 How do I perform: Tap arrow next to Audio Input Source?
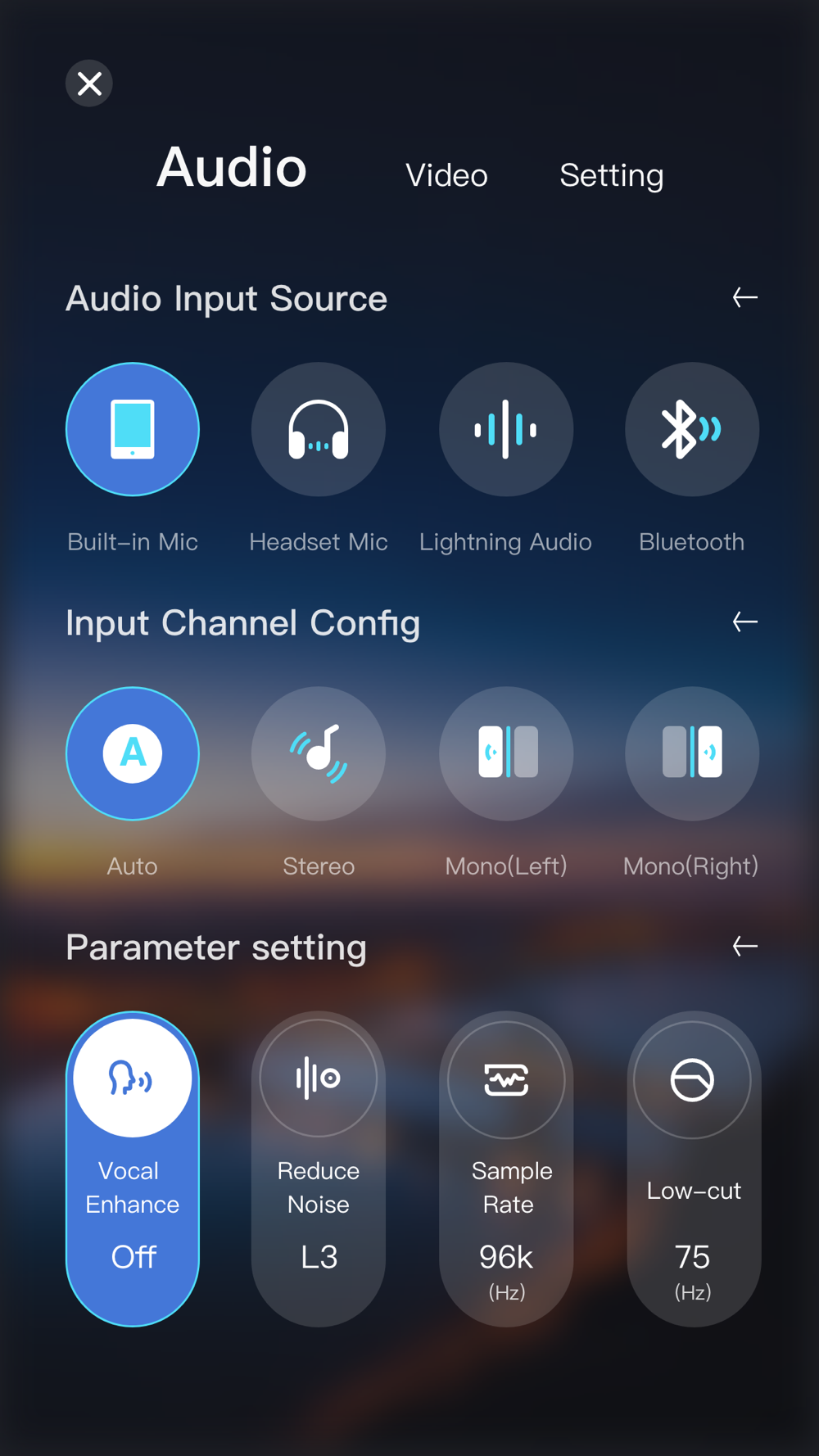point(744,297)
